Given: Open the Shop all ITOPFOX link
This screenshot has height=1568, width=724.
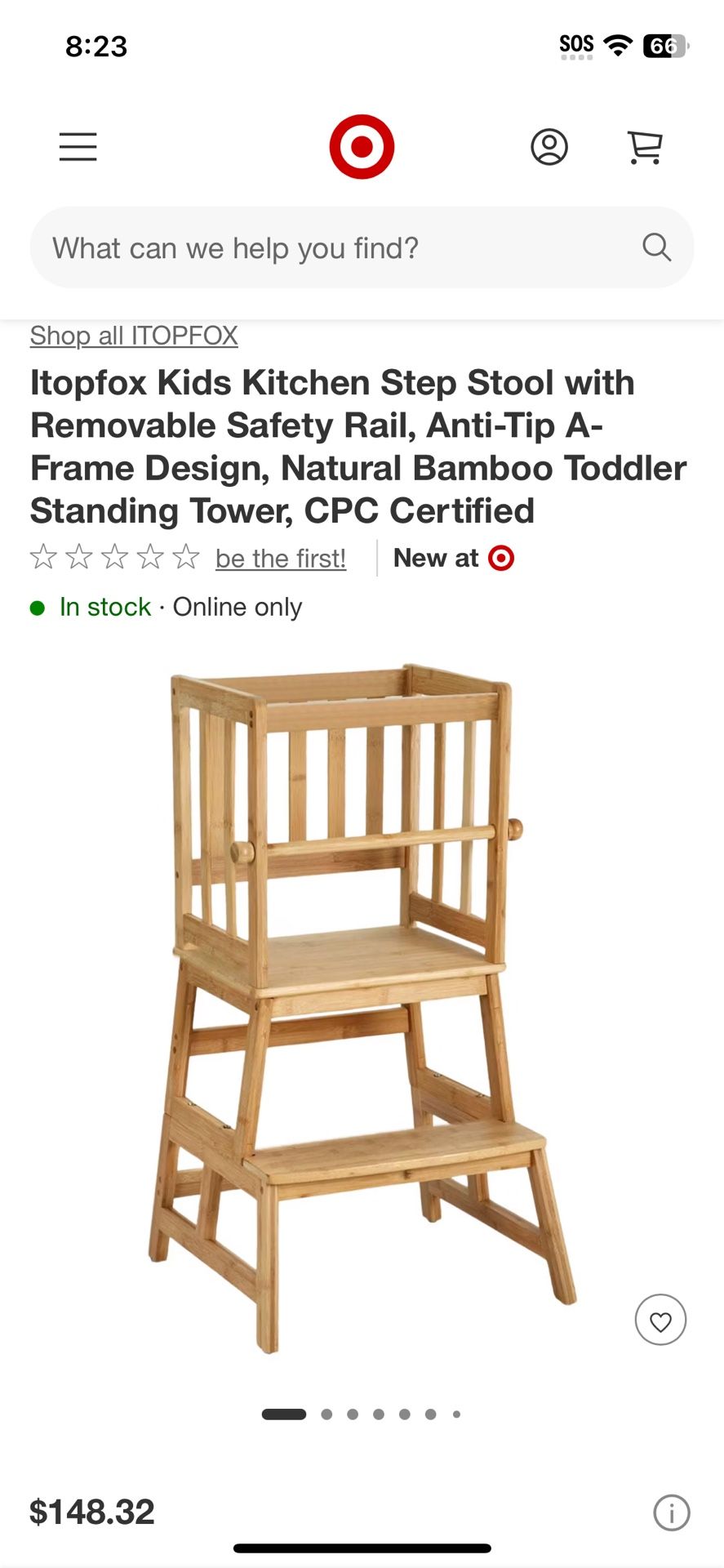Looking at the screenshot, I should [134, 336].
